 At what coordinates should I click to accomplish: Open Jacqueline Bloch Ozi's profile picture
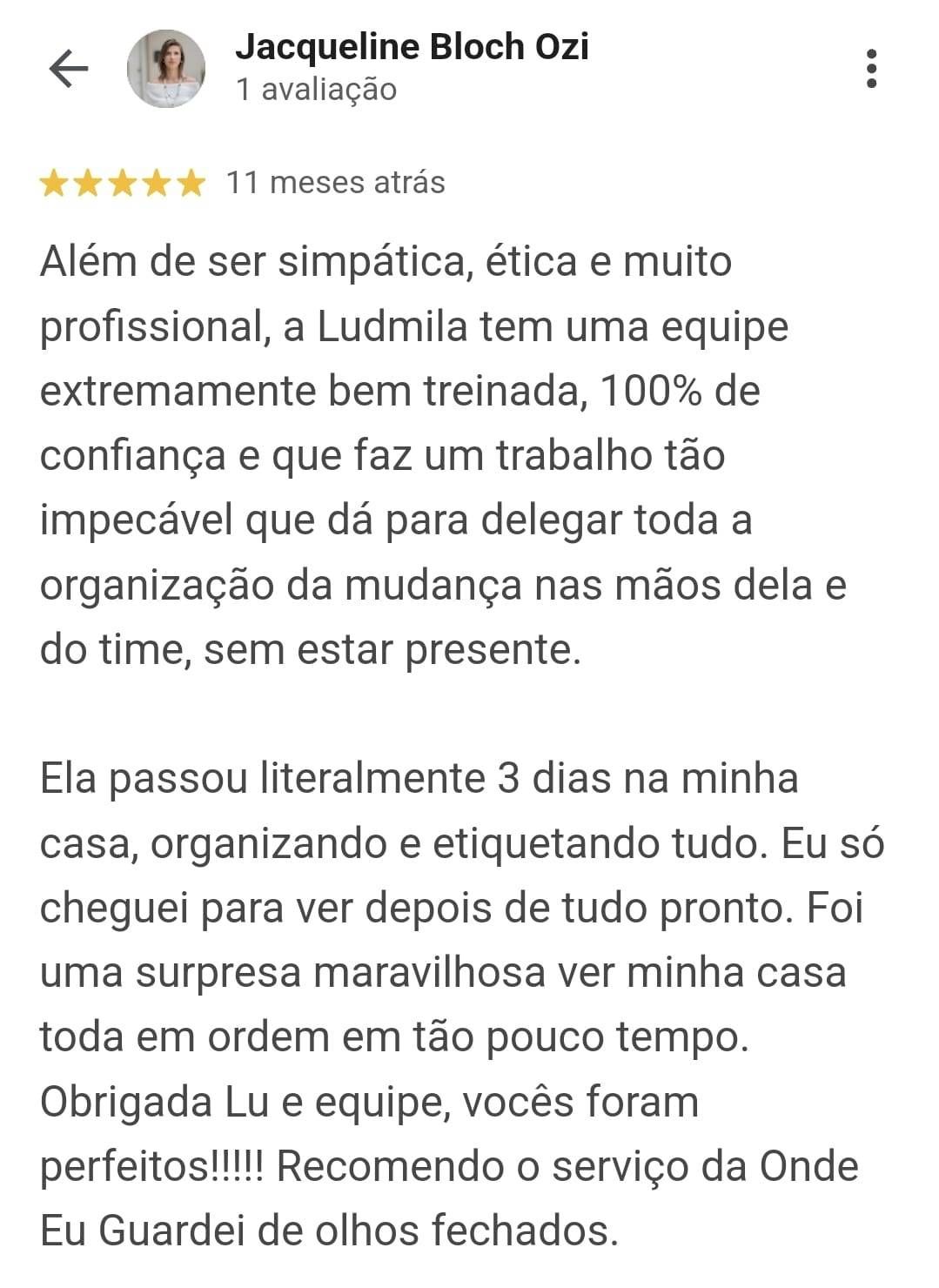click(x=166, y=69)
